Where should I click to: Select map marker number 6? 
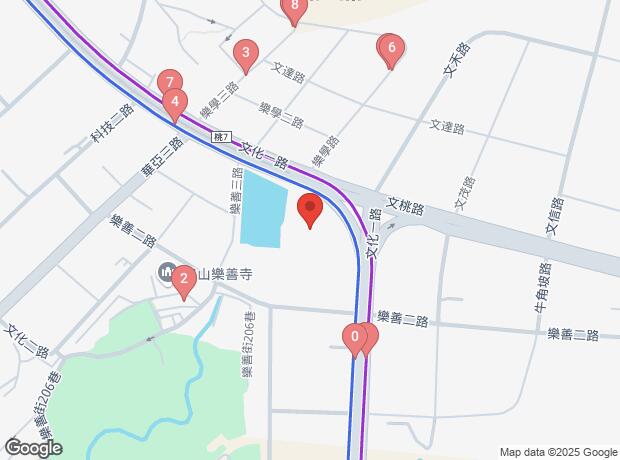pos(392,47)
